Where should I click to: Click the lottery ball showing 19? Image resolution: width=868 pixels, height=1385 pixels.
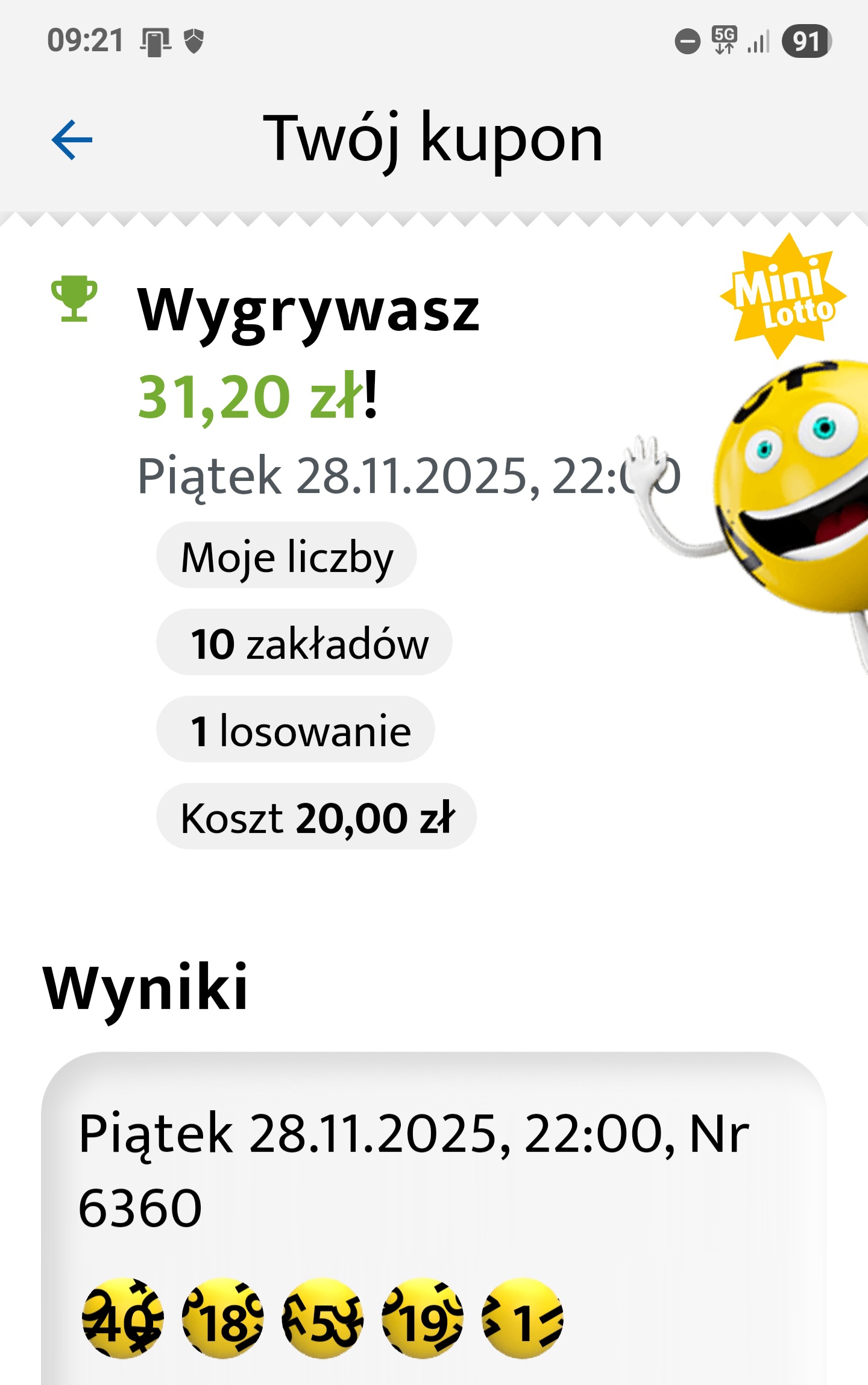click(422, 1317)
